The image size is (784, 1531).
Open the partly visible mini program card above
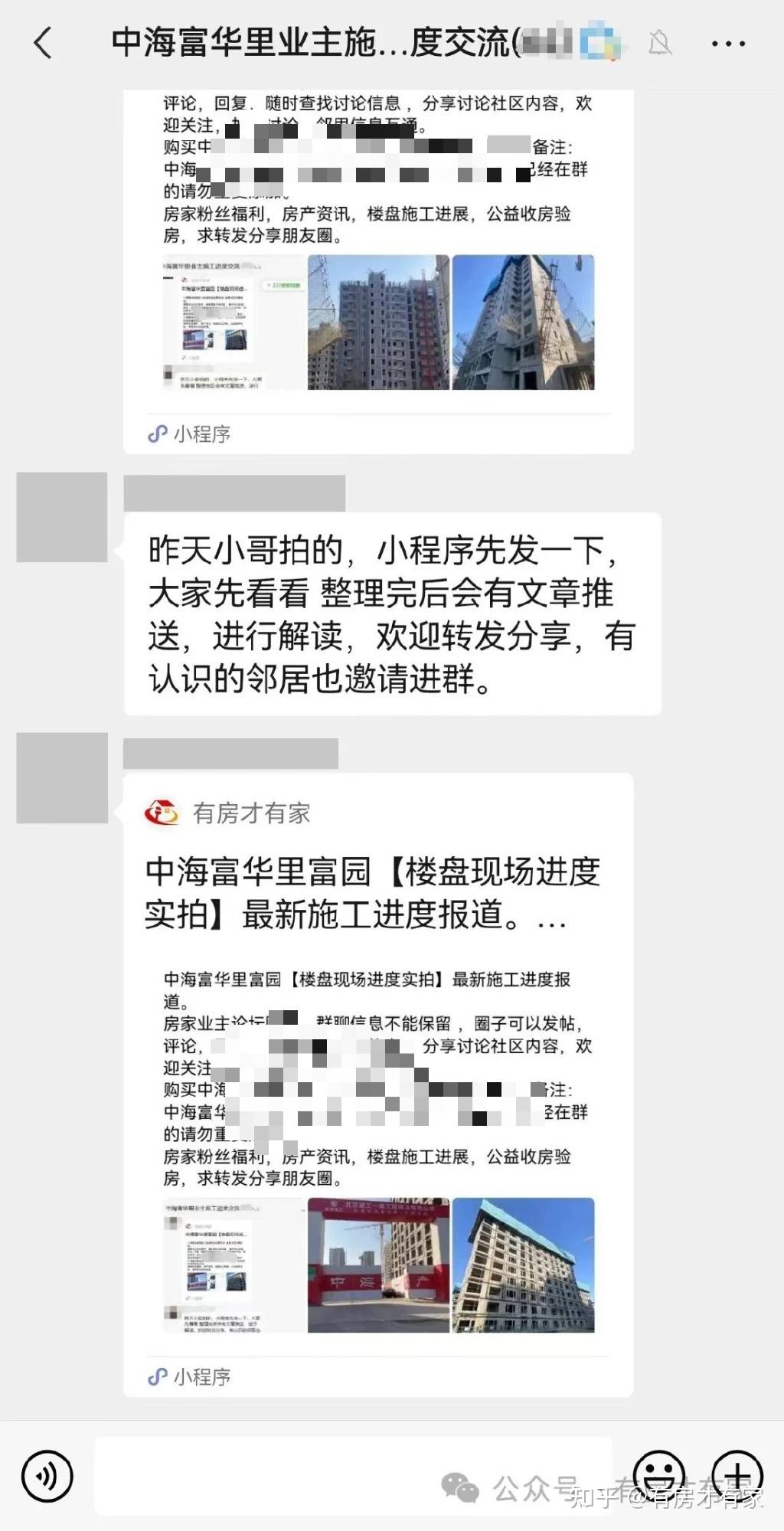[378, 268]
